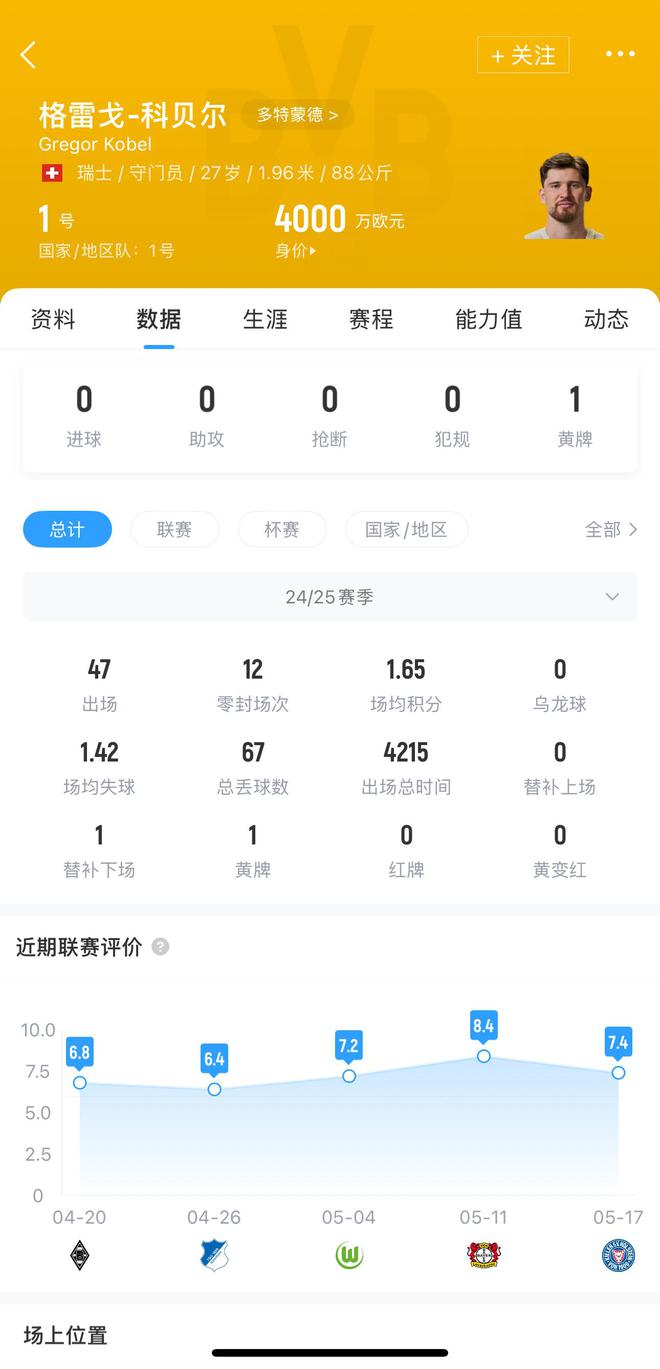View the 身价 market value details
The image size is (660, 1369).
(x=297, y=251)
